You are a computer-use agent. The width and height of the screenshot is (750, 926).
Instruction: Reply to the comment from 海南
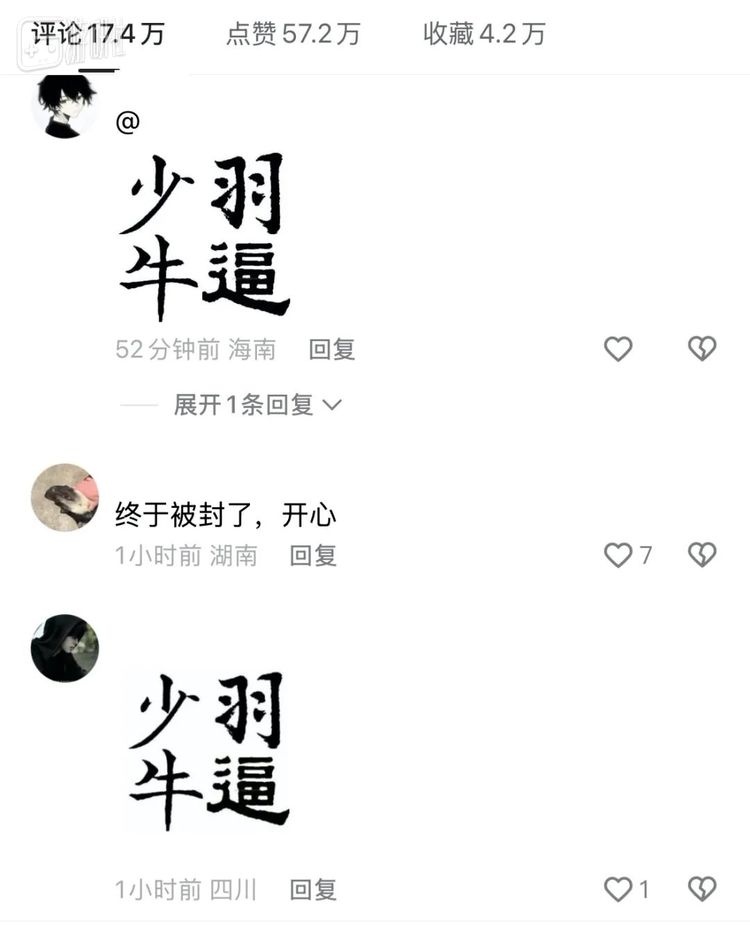(x=332, y=349)
